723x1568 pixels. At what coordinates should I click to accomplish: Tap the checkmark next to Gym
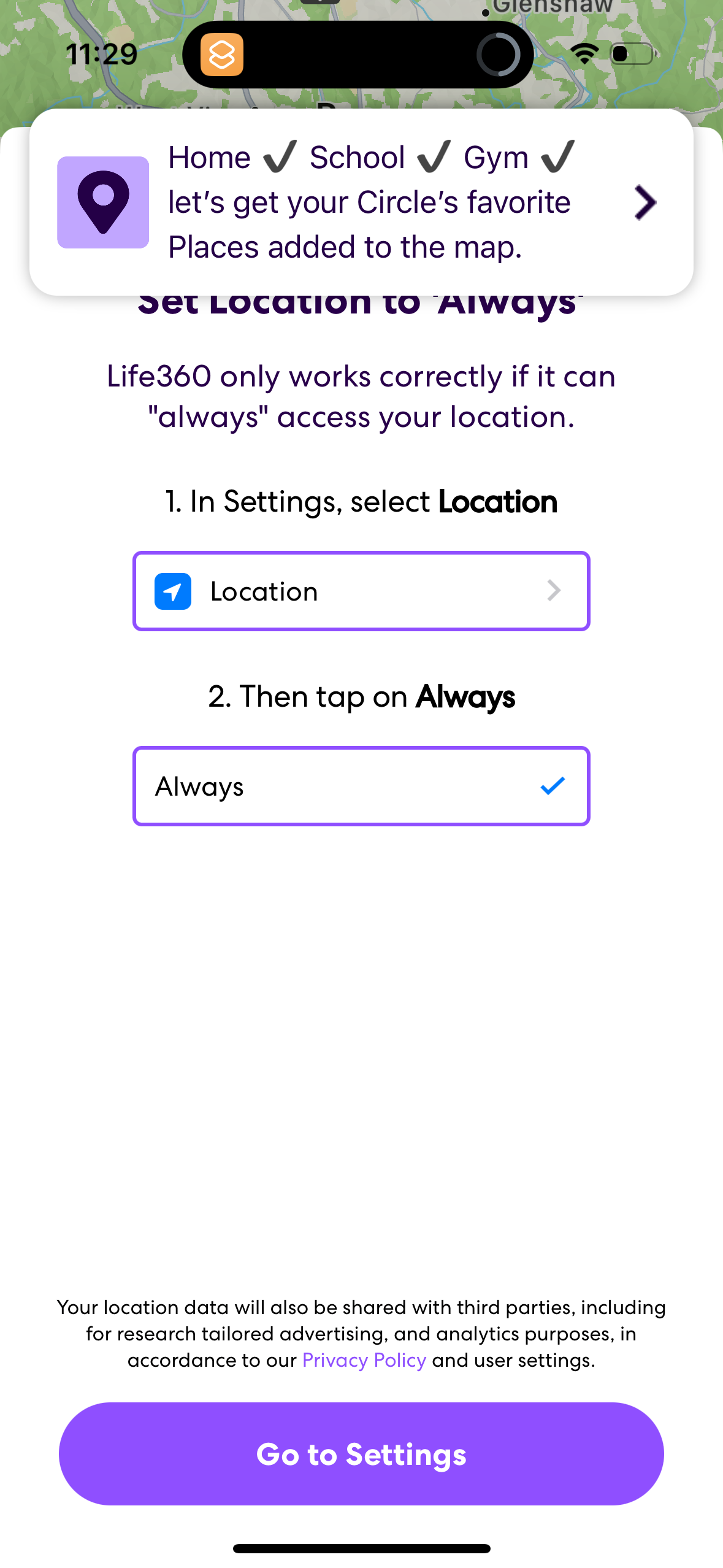point(557,157)
